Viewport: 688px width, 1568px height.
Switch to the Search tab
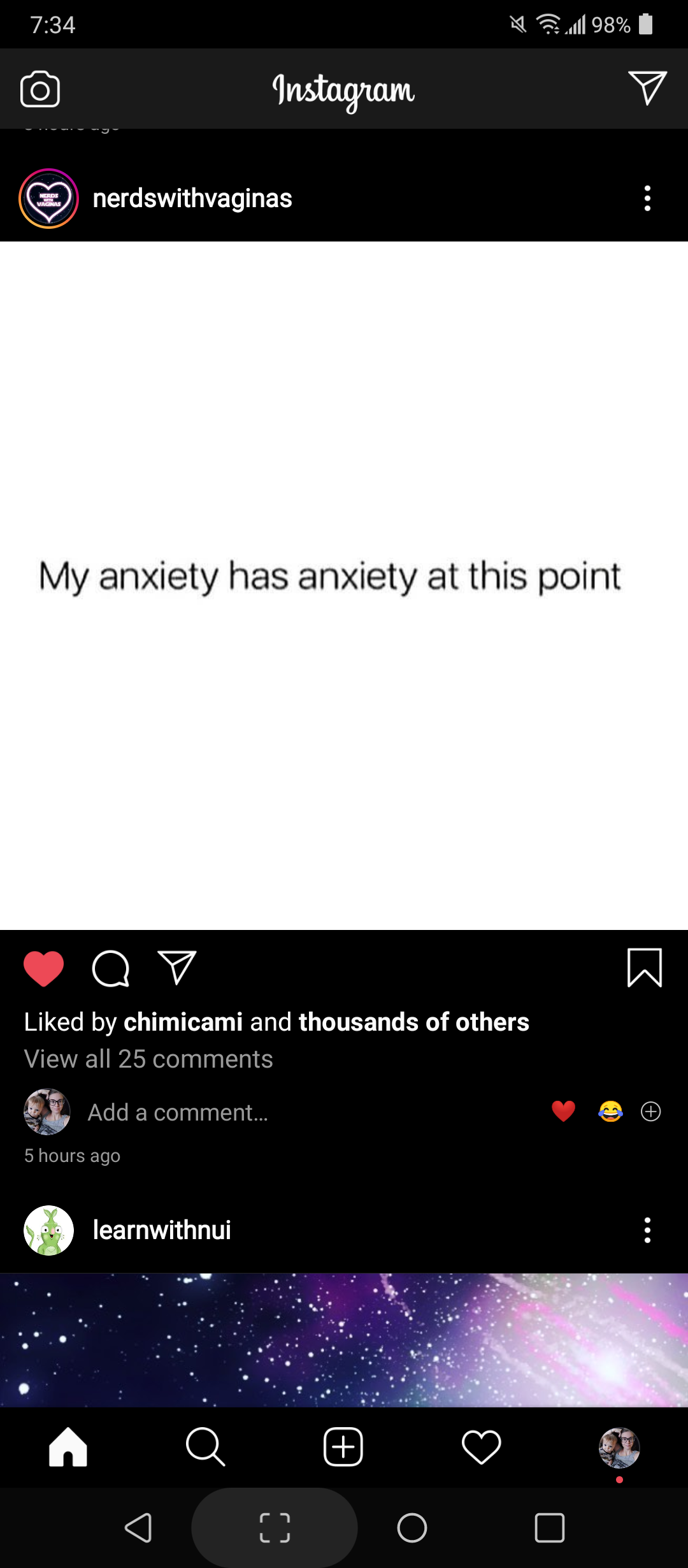click(x=205, y=1447)
